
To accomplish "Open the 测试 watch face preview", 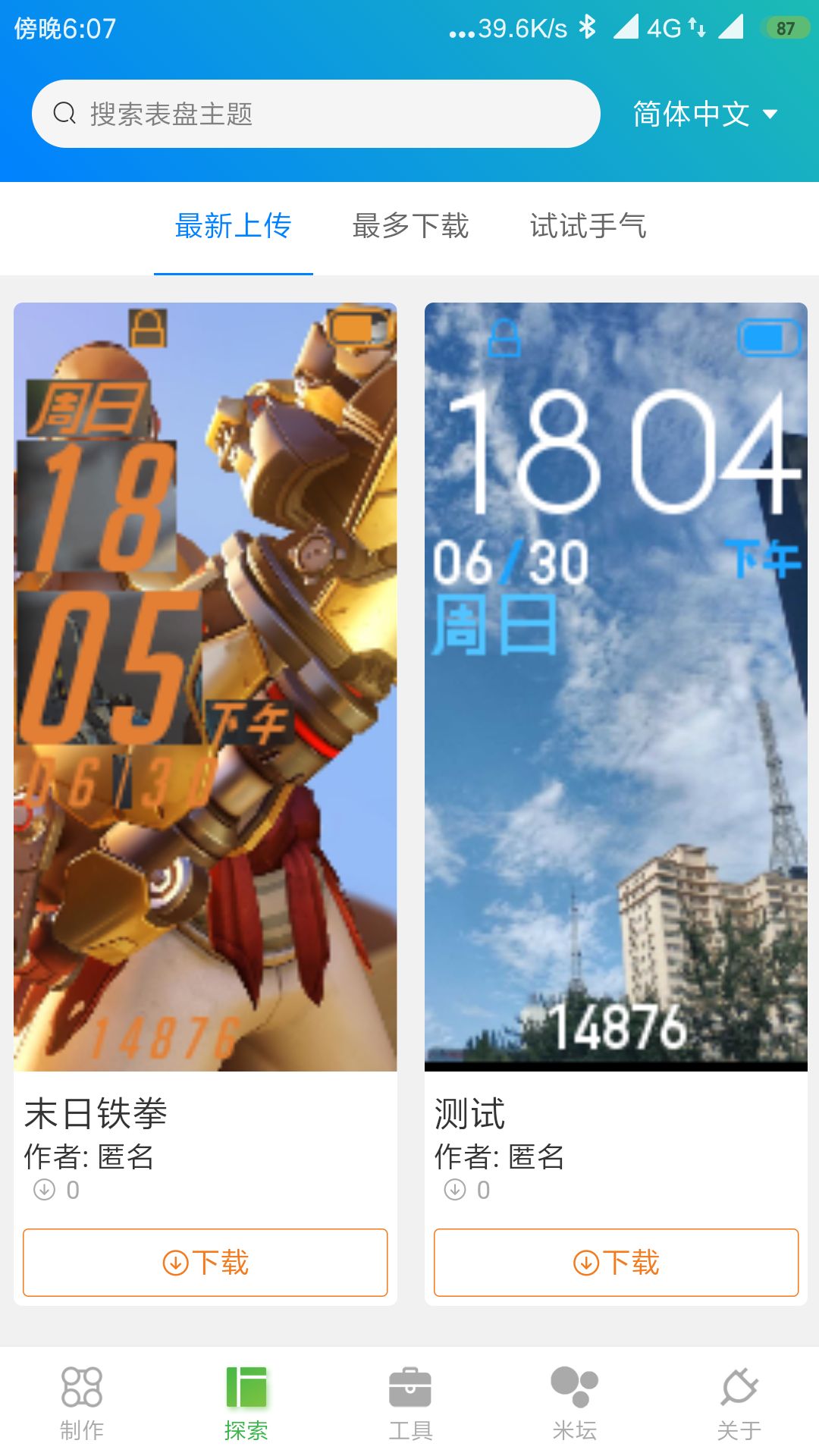I will pyautogui.click(x=616, y=686).
